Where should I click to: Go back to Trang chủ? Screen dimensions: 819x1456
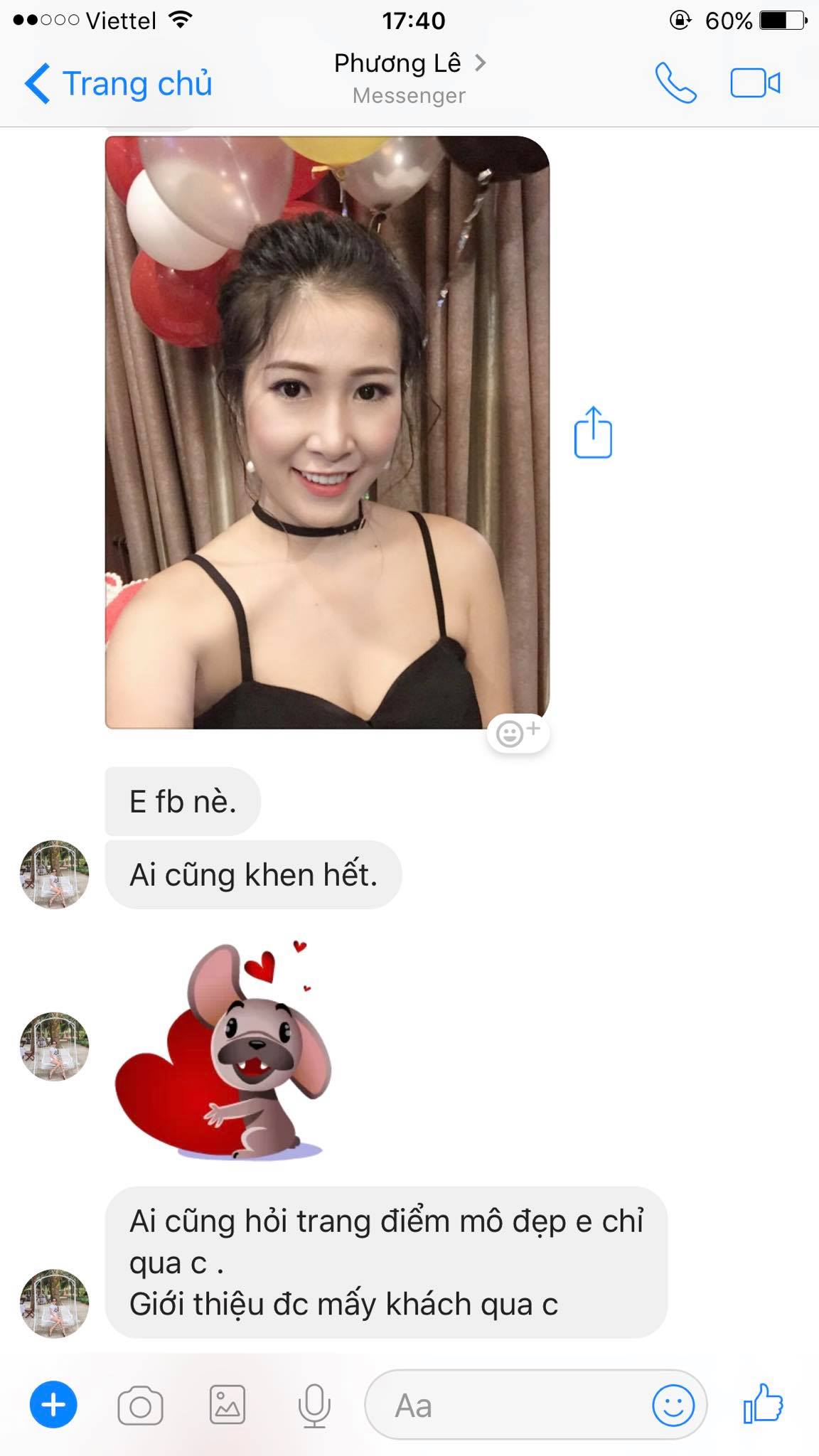118,84
